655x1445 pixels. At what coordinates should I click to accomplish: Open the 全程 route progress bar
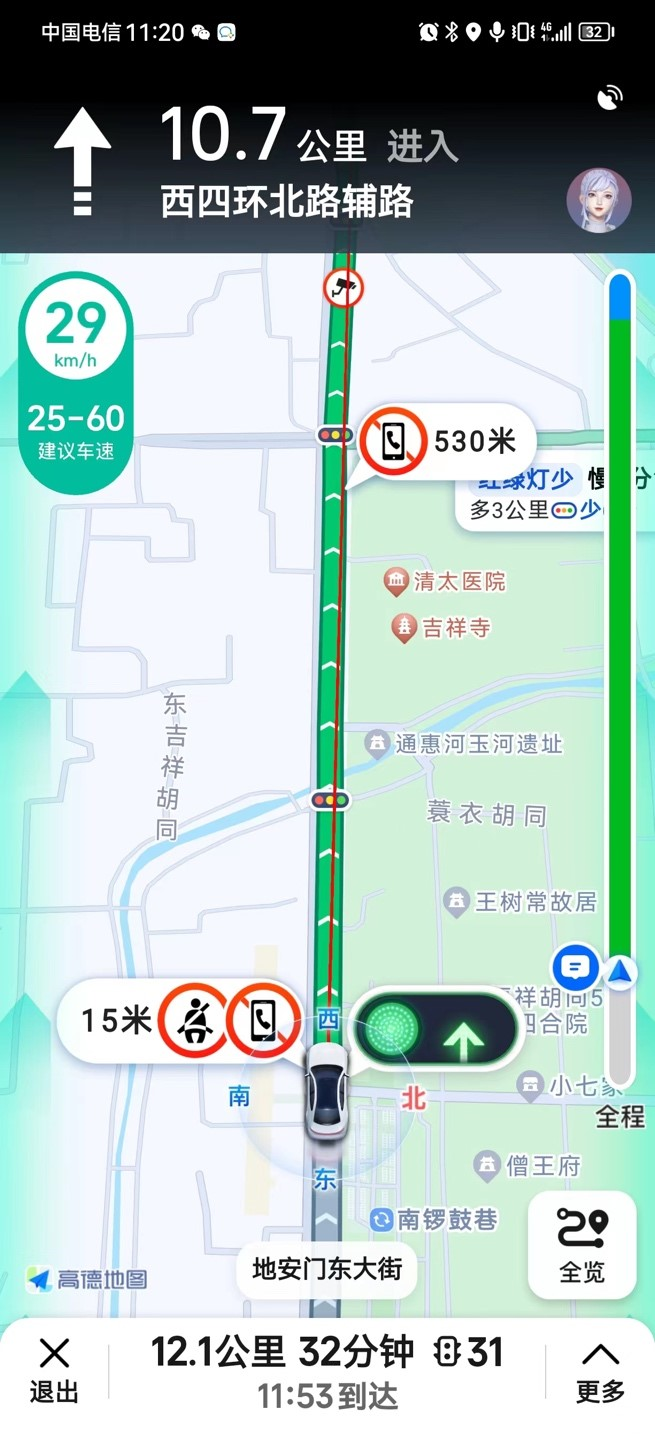620,680
